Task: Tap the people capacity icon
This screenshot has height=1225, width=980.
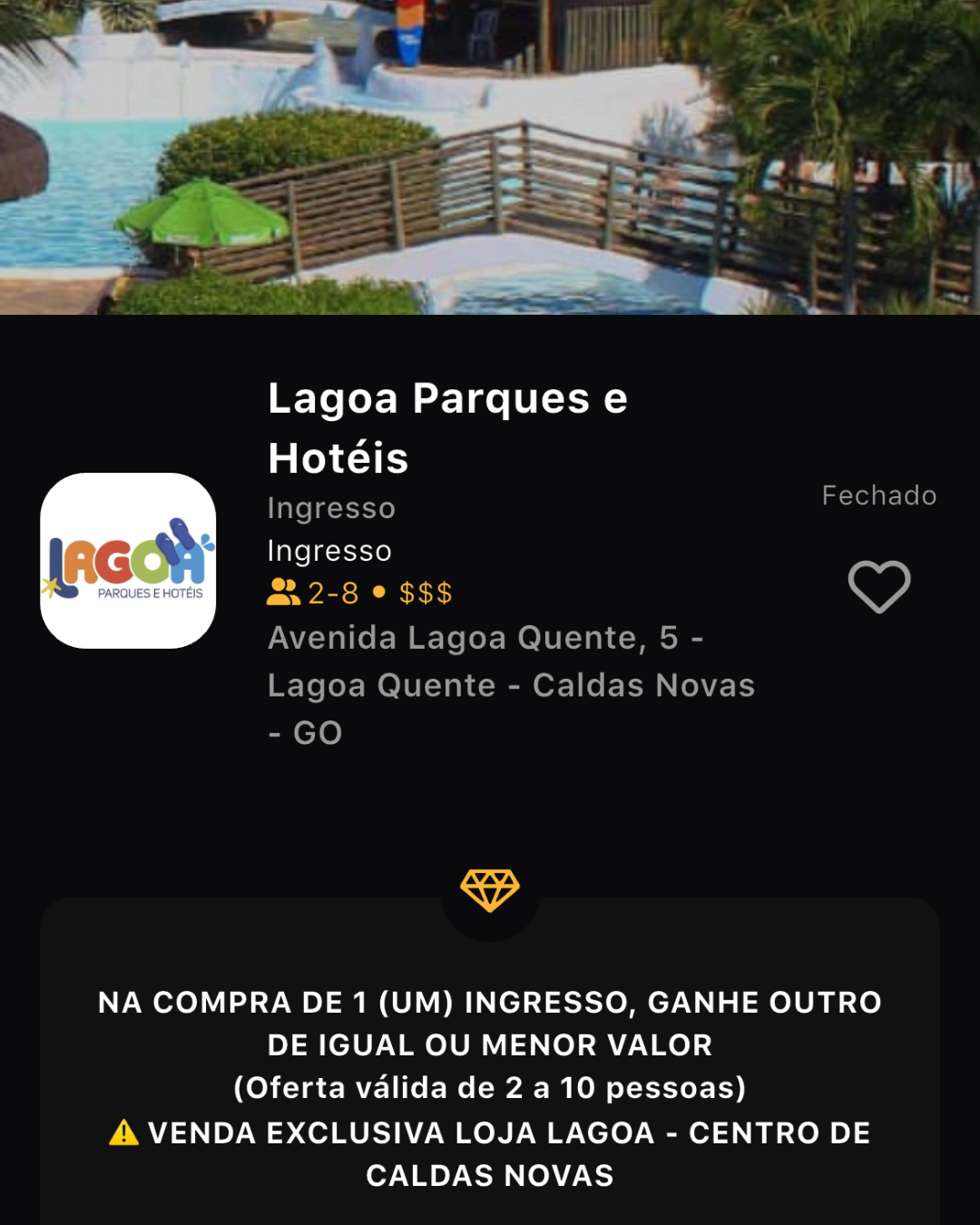Action: pyautogui.click(x=284, y=593)
